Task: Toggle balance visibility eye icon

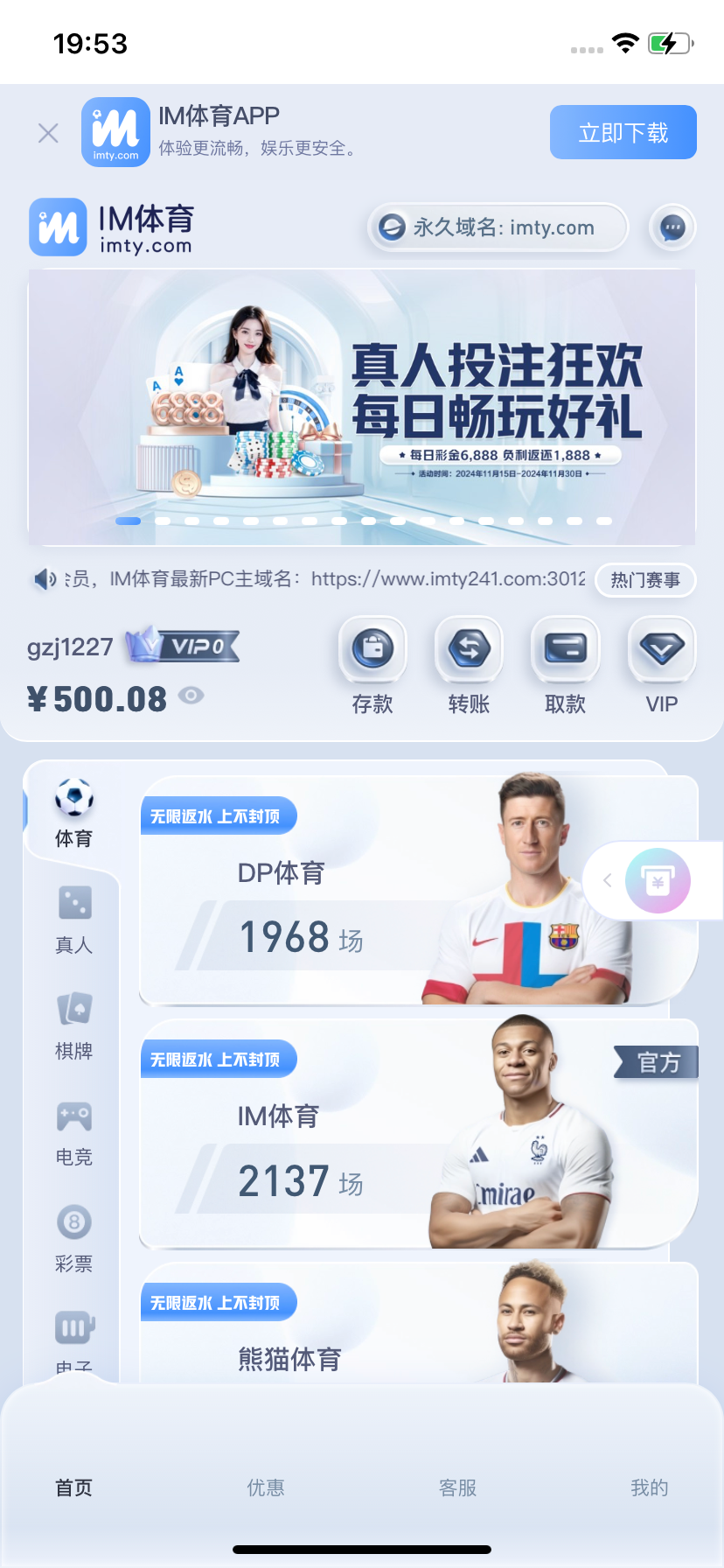Action: tap(191, 696)
